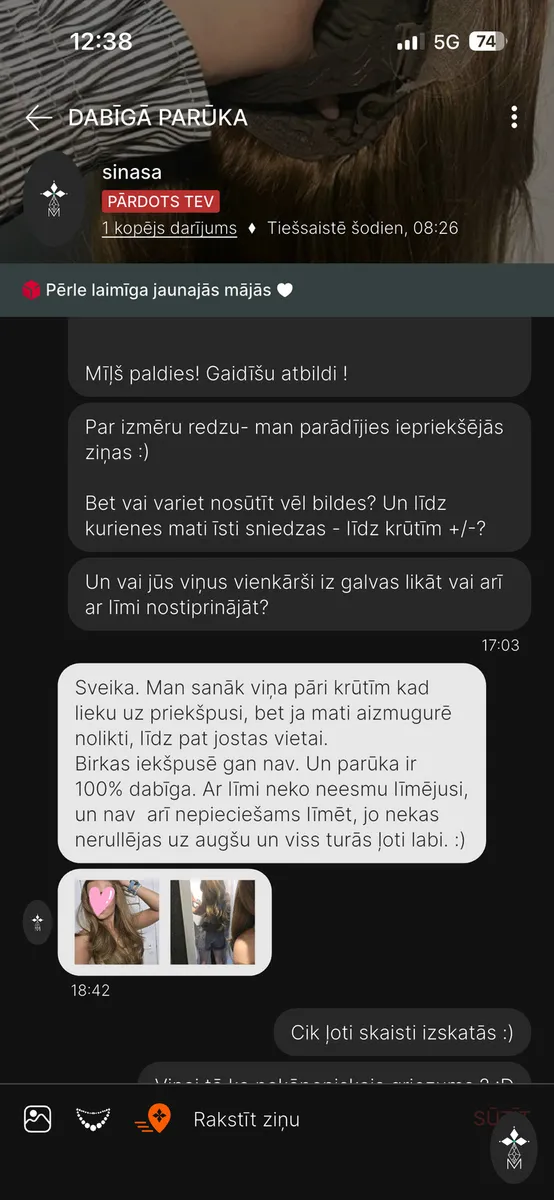
Task: Open the second photo by the mirror
Action: 213,922
